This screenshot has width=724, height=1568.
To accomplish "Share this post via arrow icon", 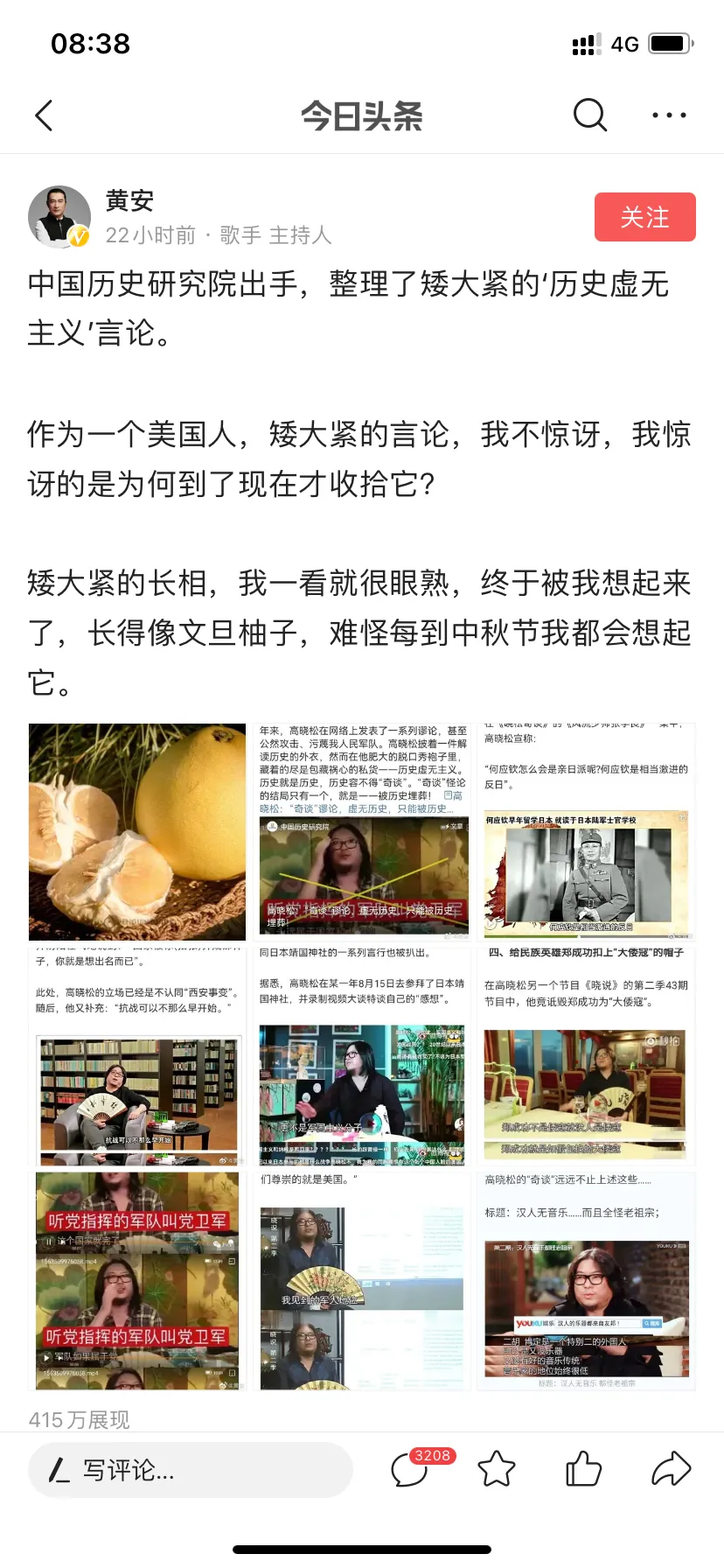I will [x=671, y=1469].
